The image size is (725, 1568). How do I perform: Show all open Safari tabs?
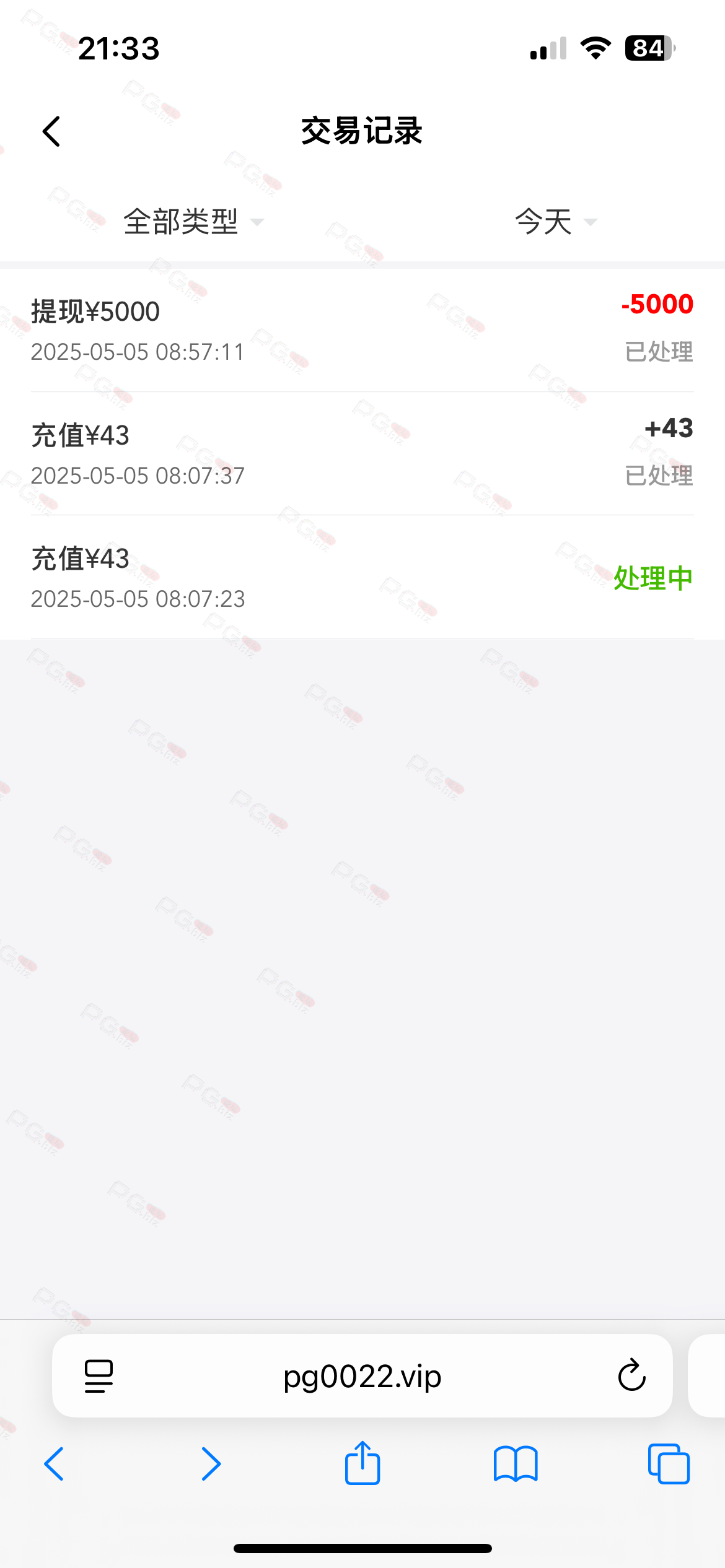click(x=669, y=1464)
